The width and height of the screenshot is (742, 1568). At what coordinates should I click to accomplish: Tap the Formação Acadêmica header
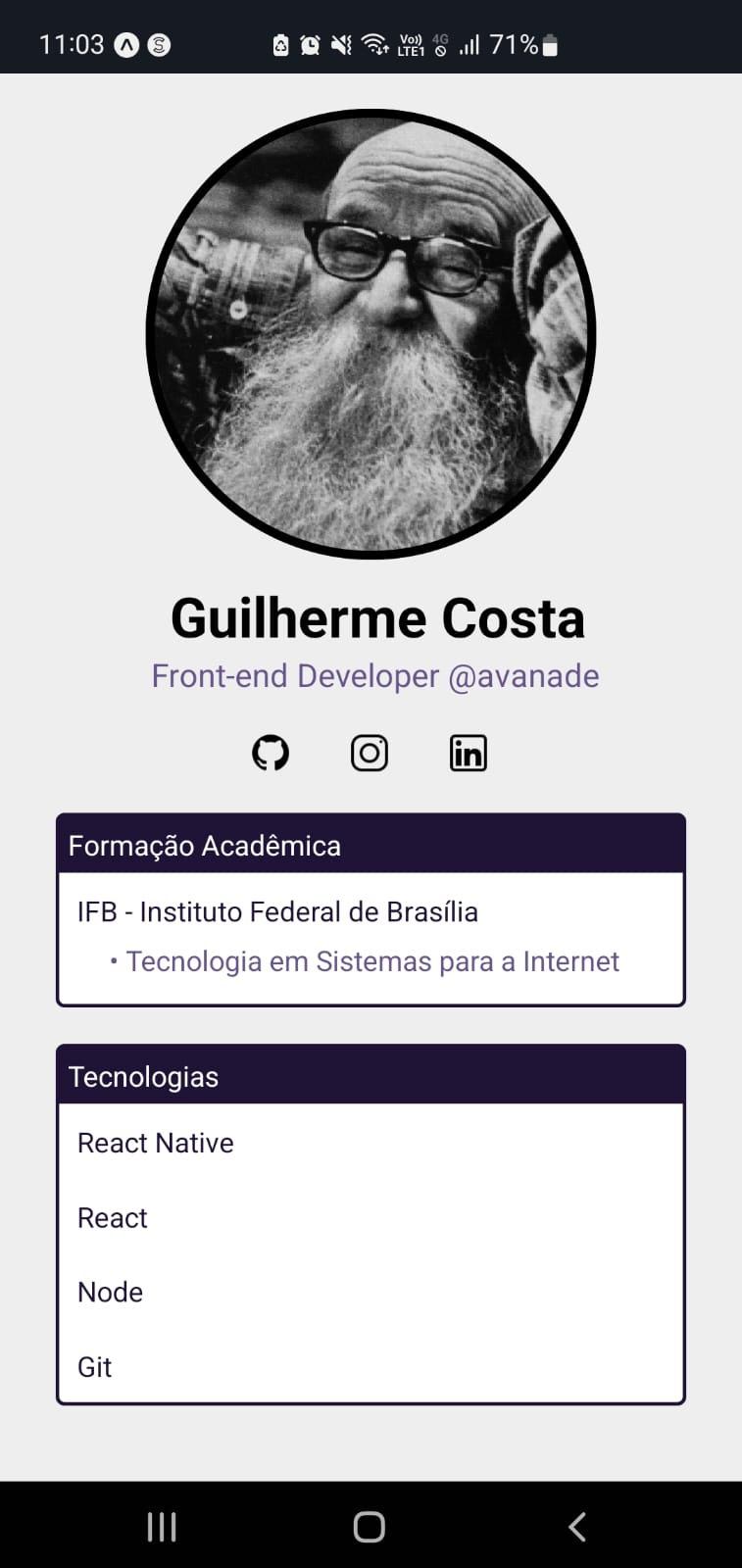pyautogui.click(x=202, y=845)
